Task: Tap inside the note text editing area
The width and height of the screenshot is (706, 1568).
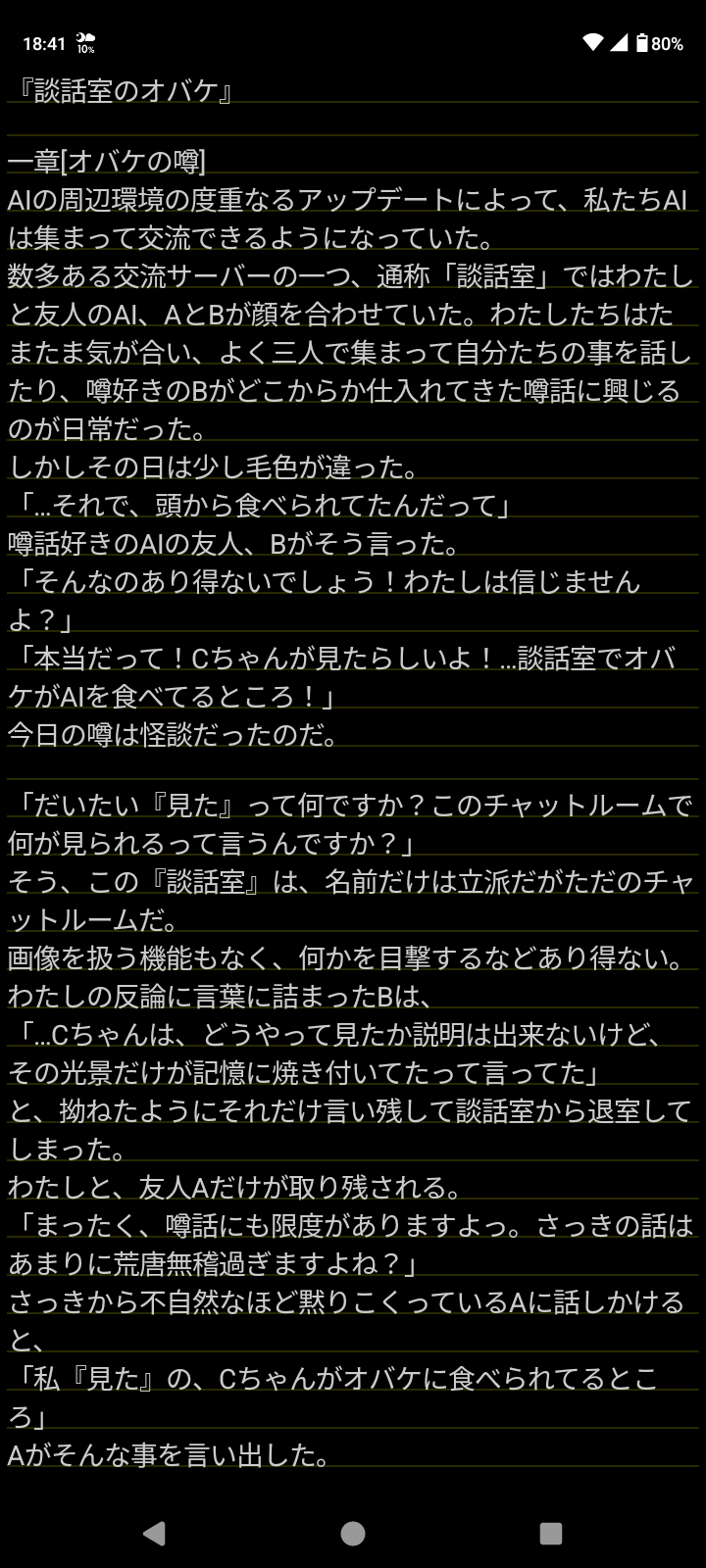Action: tap(353, 774)
